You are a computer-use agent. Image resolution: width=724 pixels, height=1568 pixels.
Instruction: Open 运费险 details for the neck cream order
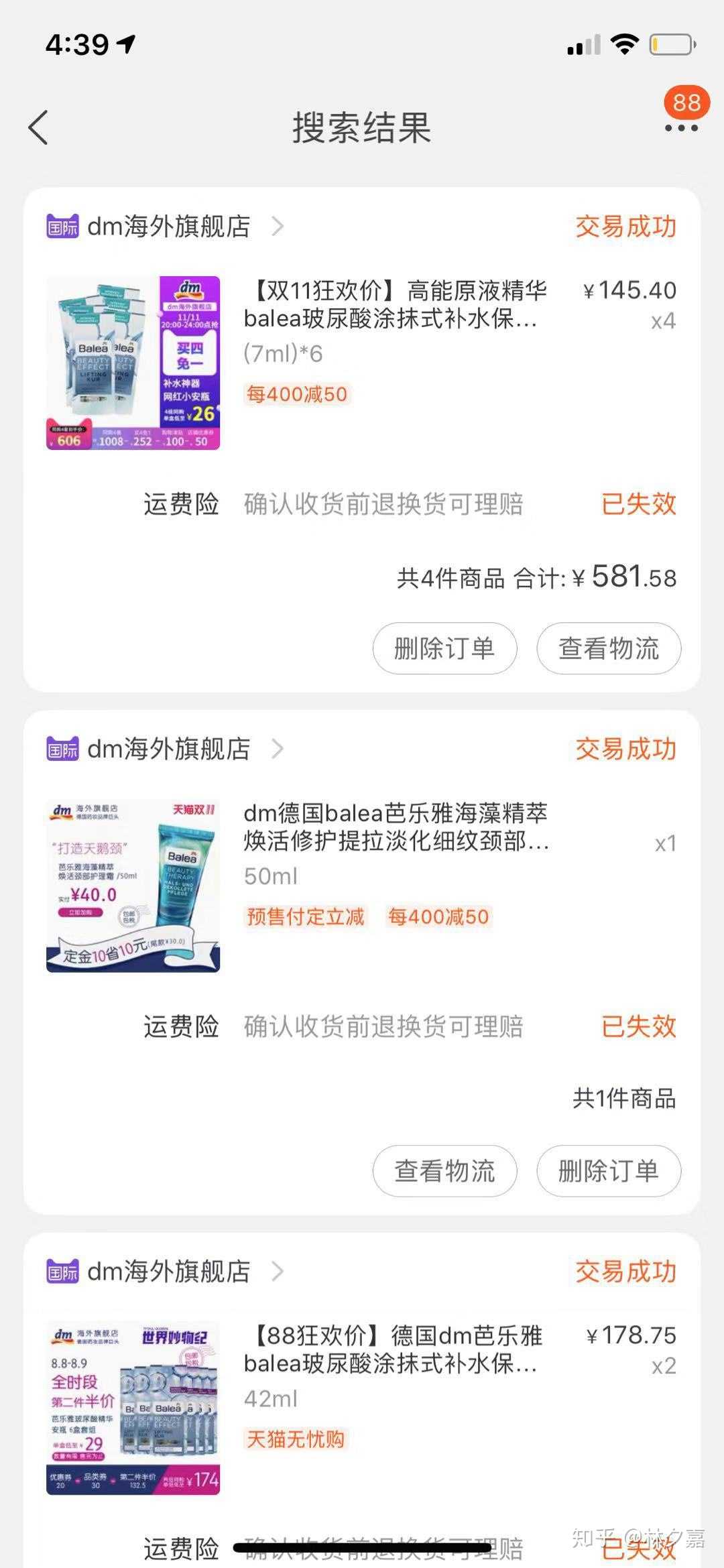(382, 1026)
